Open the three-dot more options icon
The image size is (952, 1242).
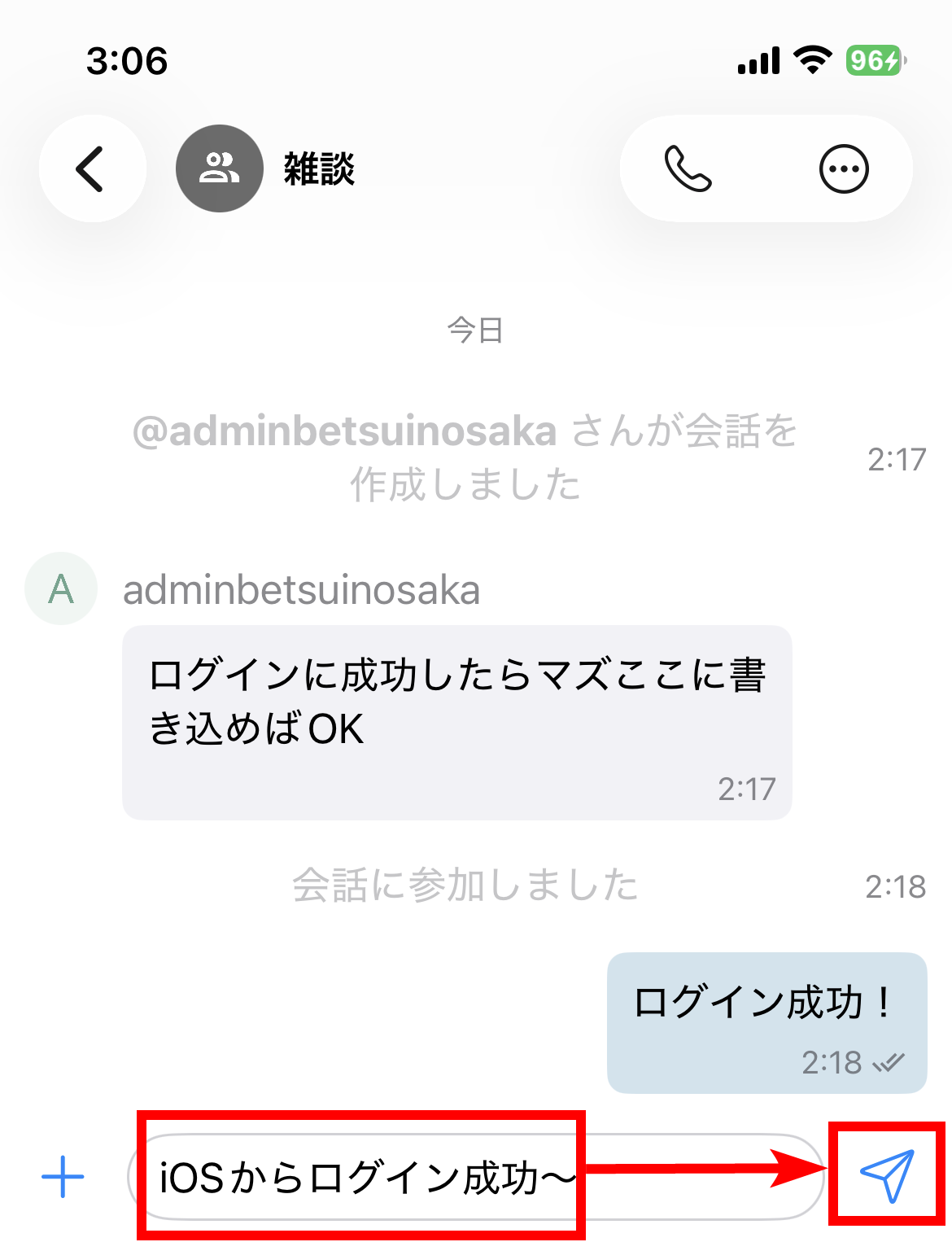click(x=844, y=168)
